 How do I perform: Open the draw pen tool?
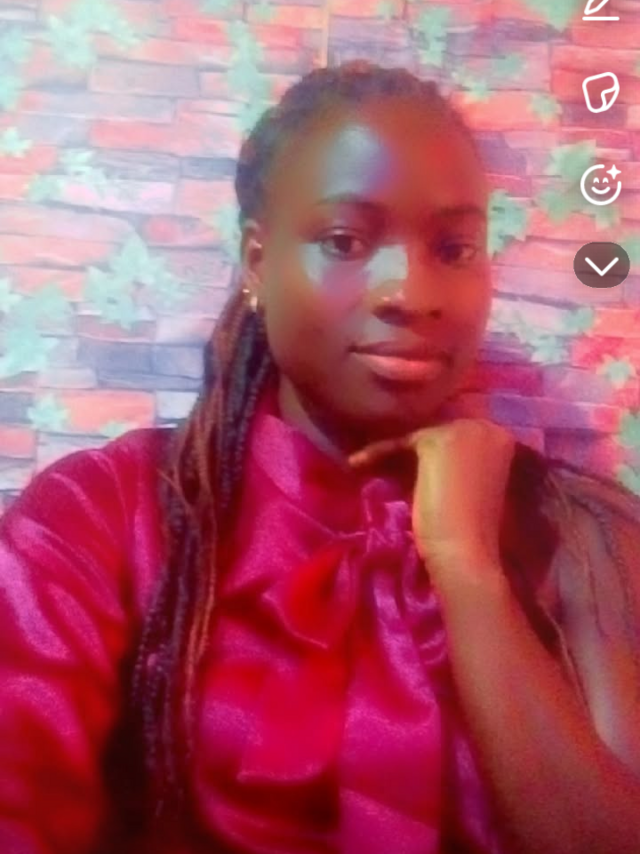(x=601, y=8)
